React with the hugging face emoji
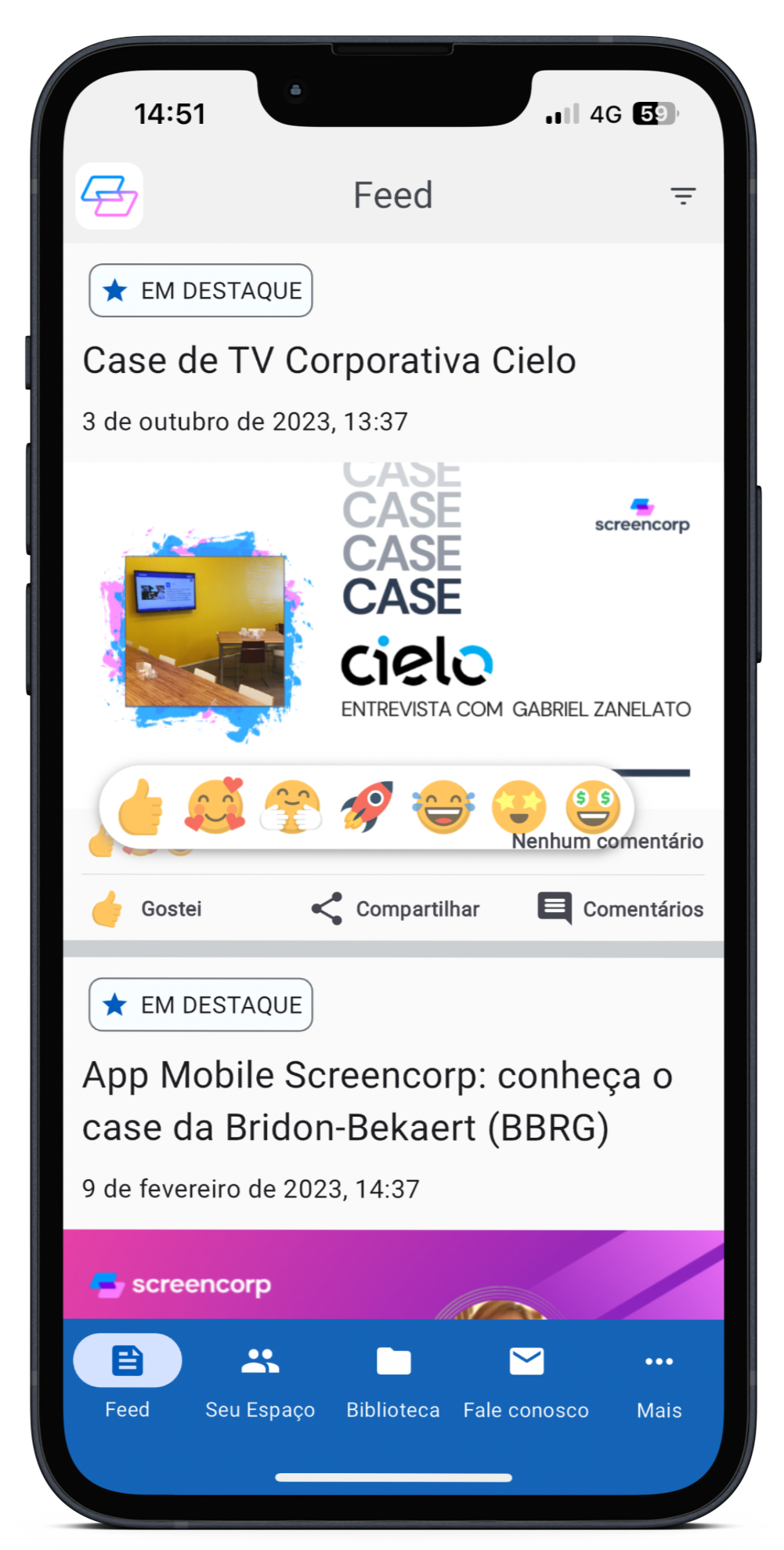 coord(291,807)
